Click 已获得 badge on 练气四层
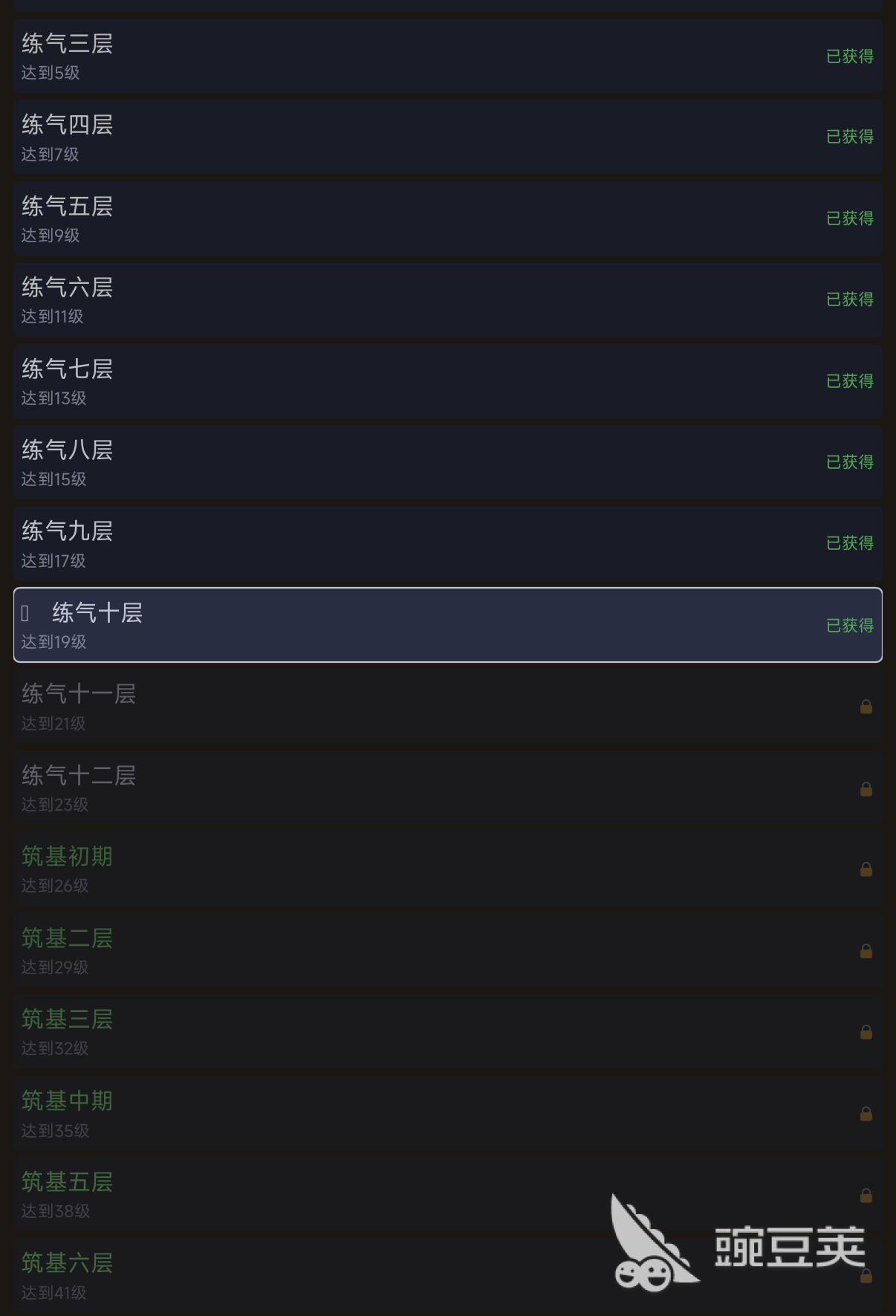Image resolution: width=896 pixels, height=1316 pixels. [849, 137]
